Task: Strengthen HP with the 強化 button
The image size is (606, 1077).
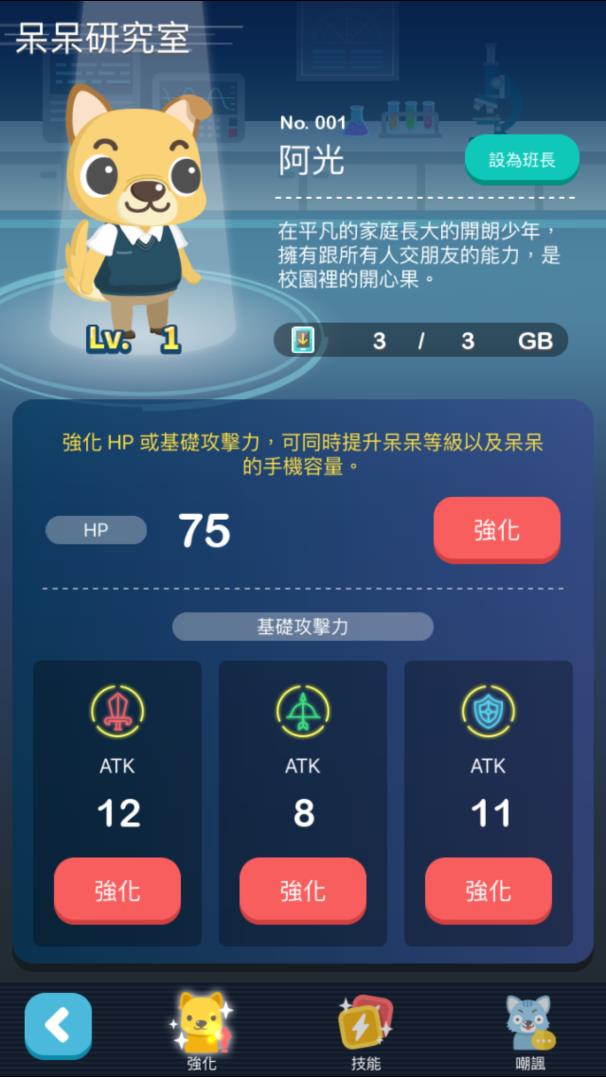Action: [x=496, y=529]
